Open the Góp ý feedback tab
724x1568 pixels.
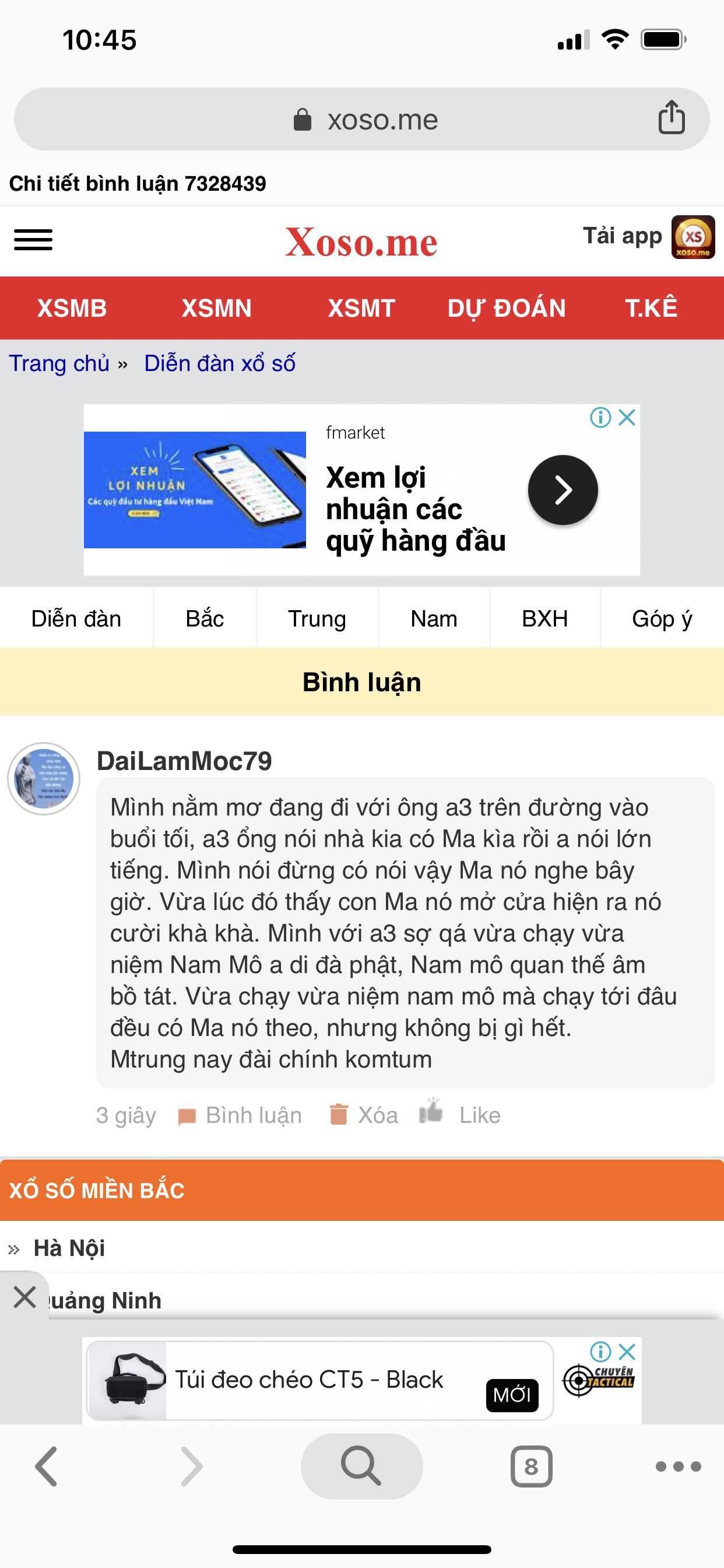coord(662,618)
